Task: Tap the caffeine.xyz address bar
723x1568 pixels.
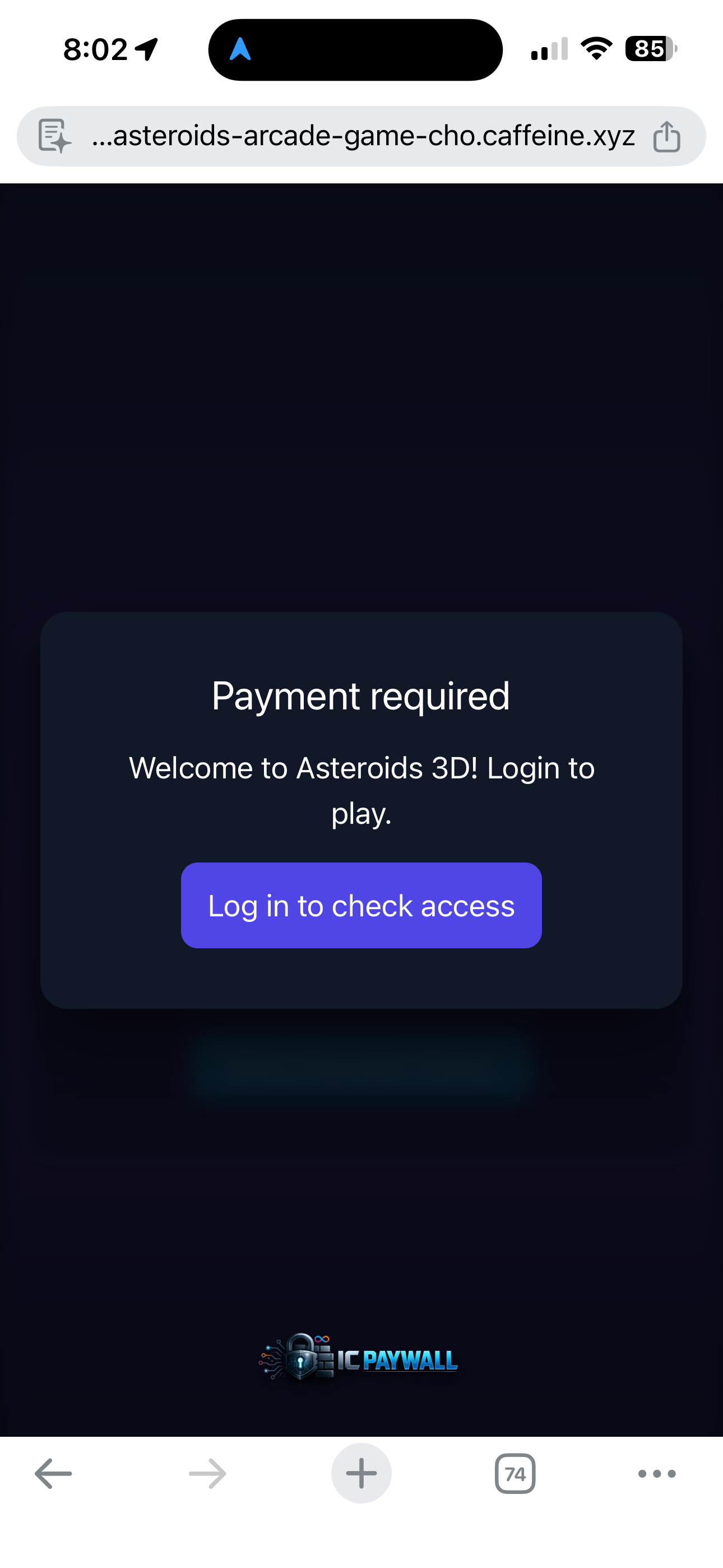Action: 361,136
